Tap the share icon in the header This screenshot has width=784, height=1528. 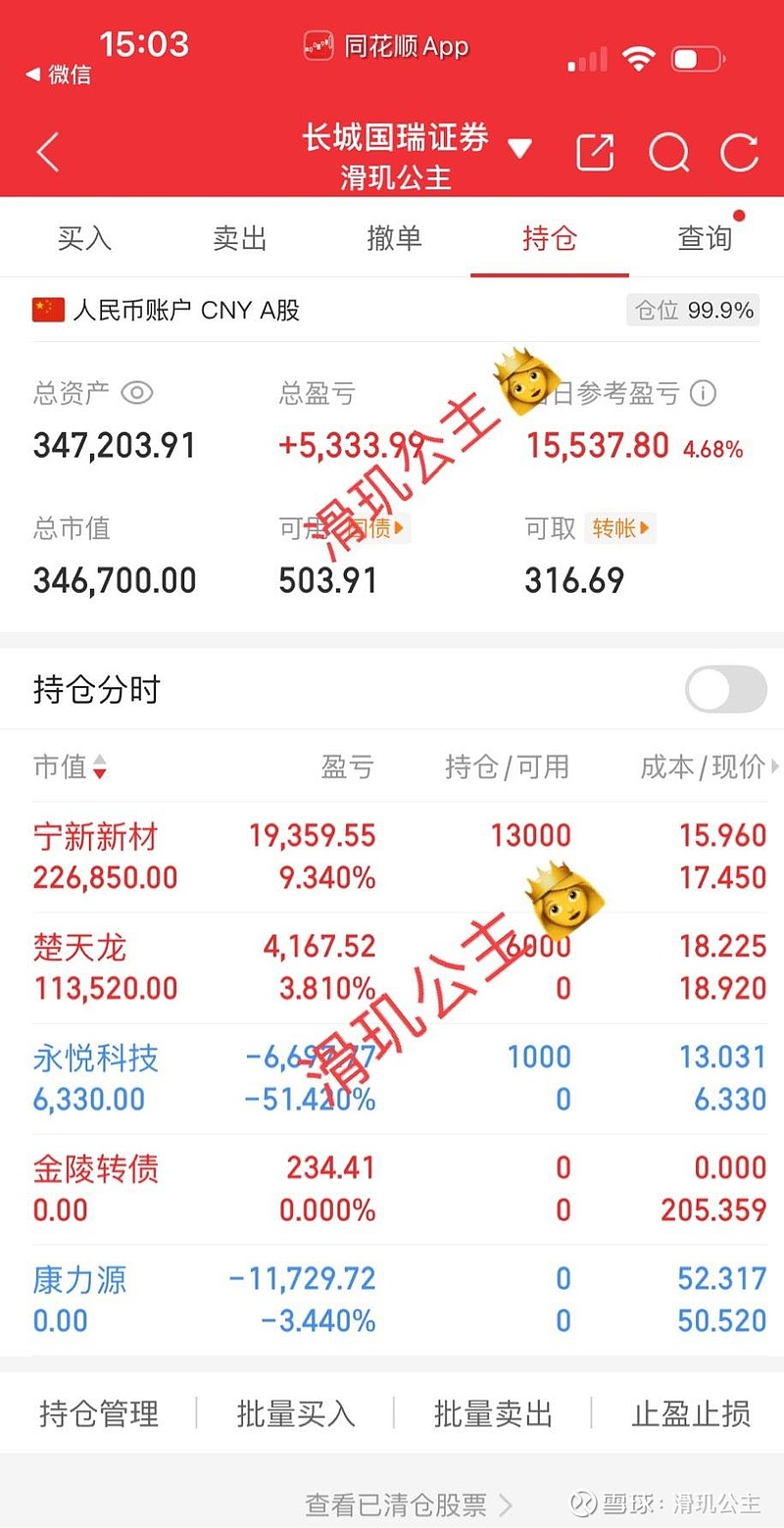pyautogui.click(x=595, y=152)
